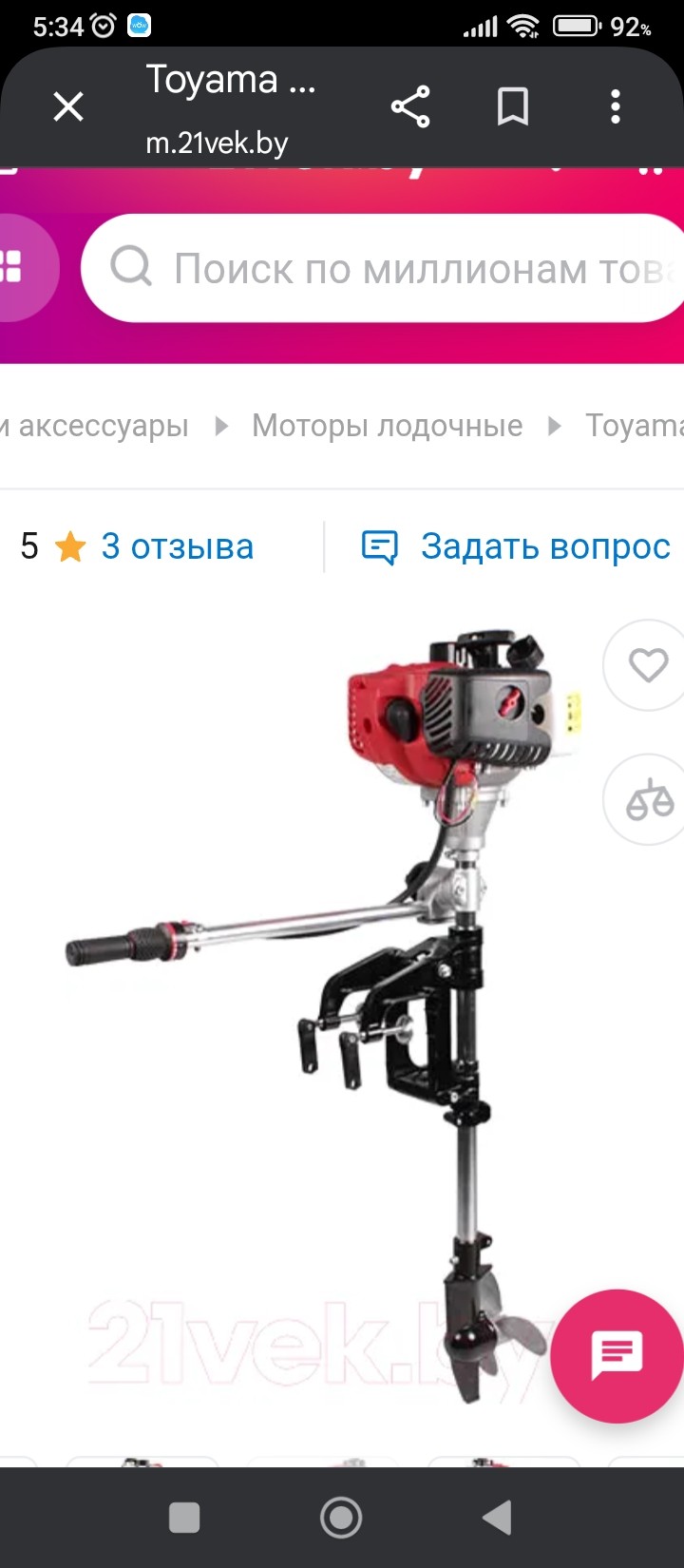684x1568 pixels.
Task: Close the browser custom tab
Action: tap(68, 106)
